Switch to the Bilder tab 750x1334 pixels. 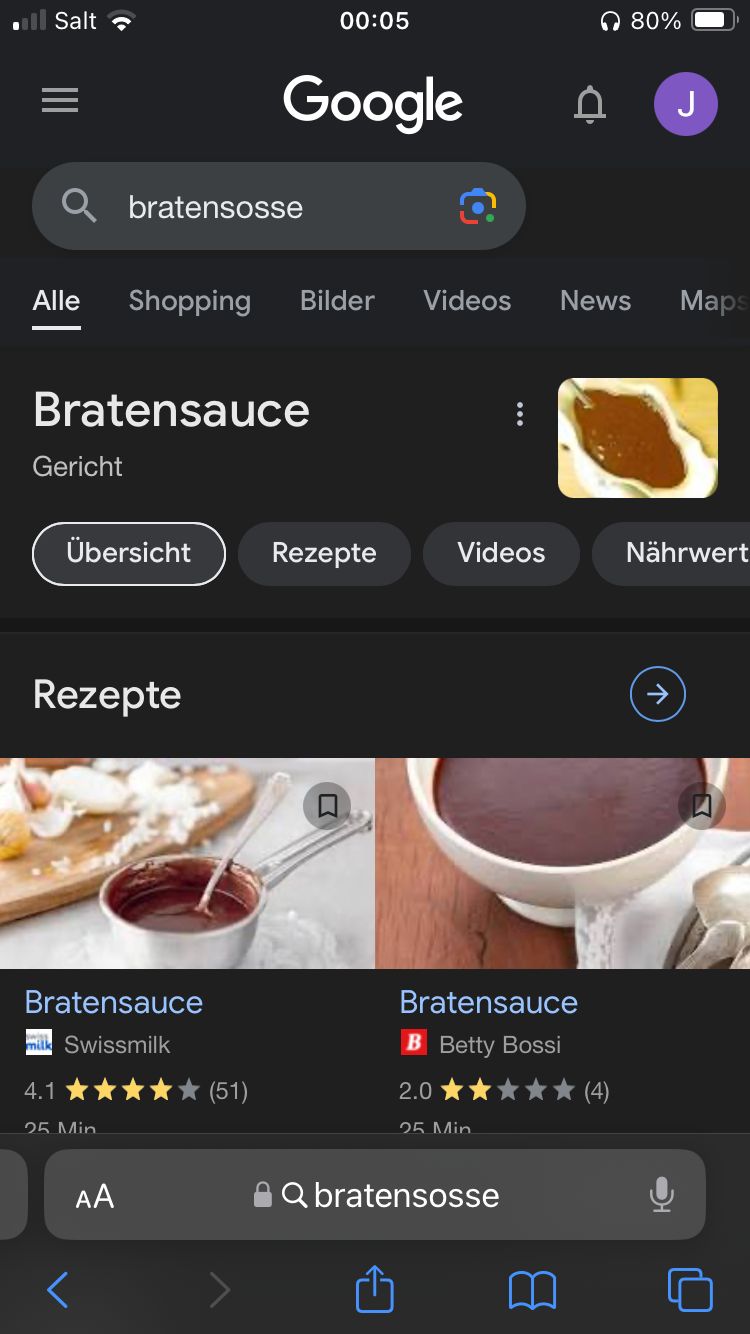[x=337, y=301]
